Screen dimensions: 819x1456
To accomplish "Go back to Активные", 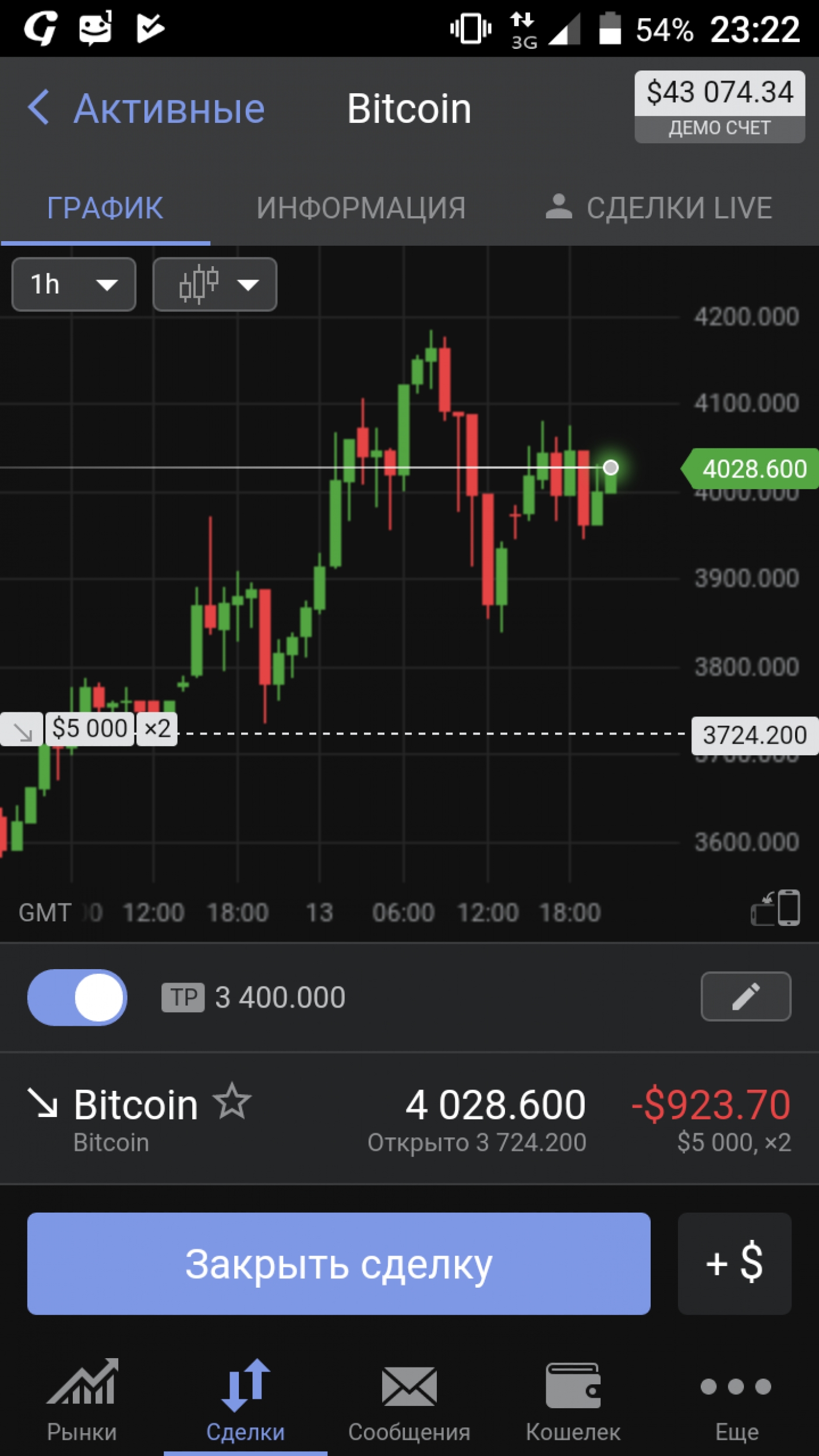I will coord(146,108).
